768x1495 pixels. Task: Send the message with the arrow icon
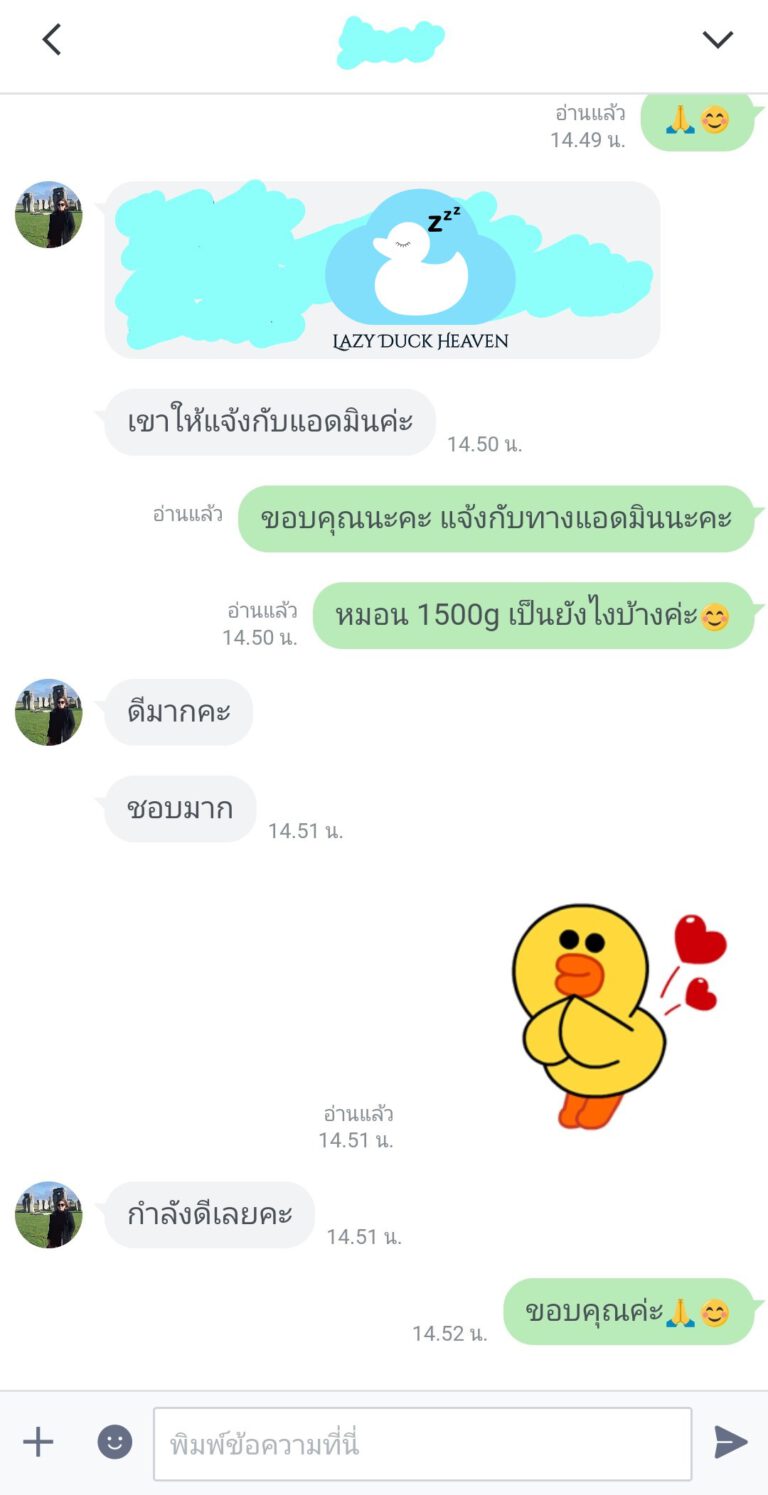pos(730,1442)
